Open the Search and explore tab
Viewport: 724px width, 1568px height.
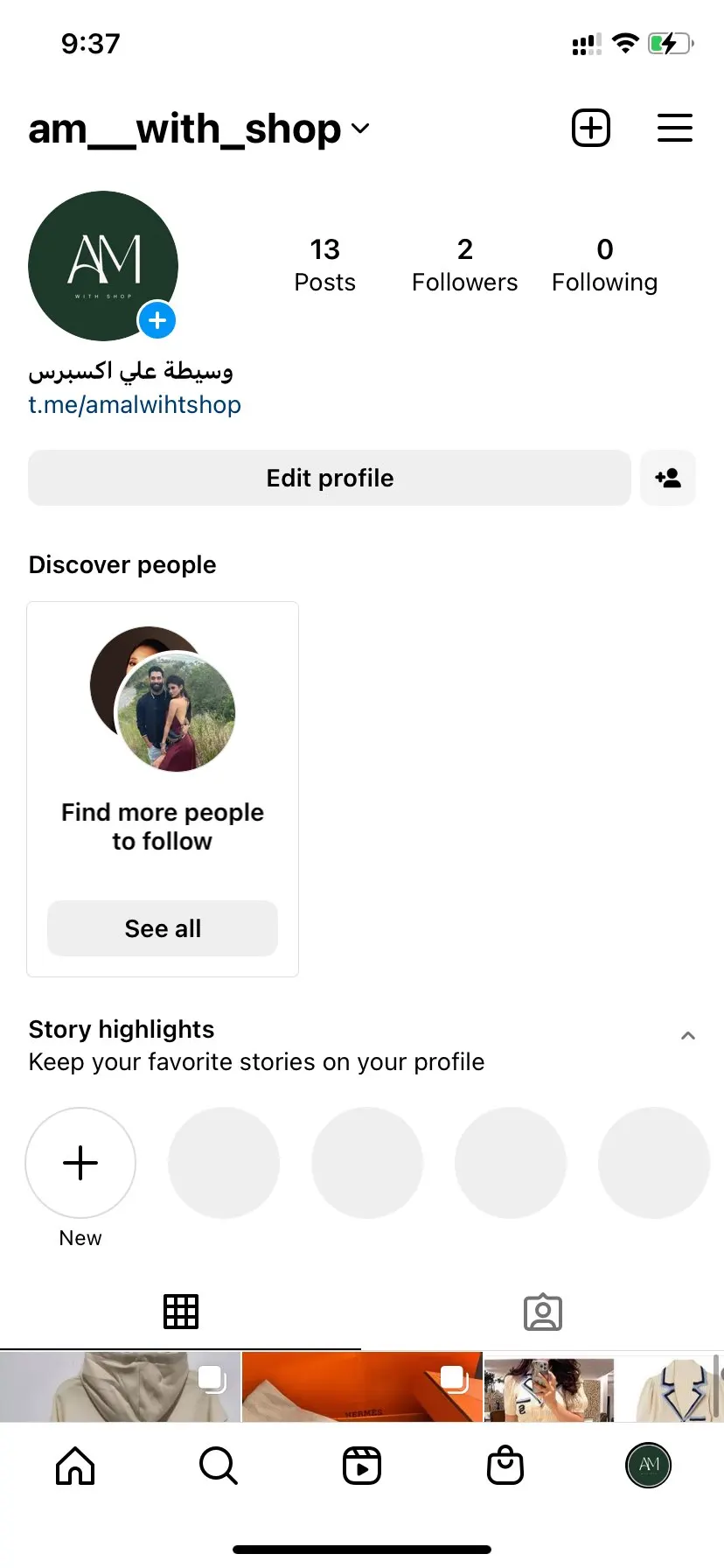219,1466
